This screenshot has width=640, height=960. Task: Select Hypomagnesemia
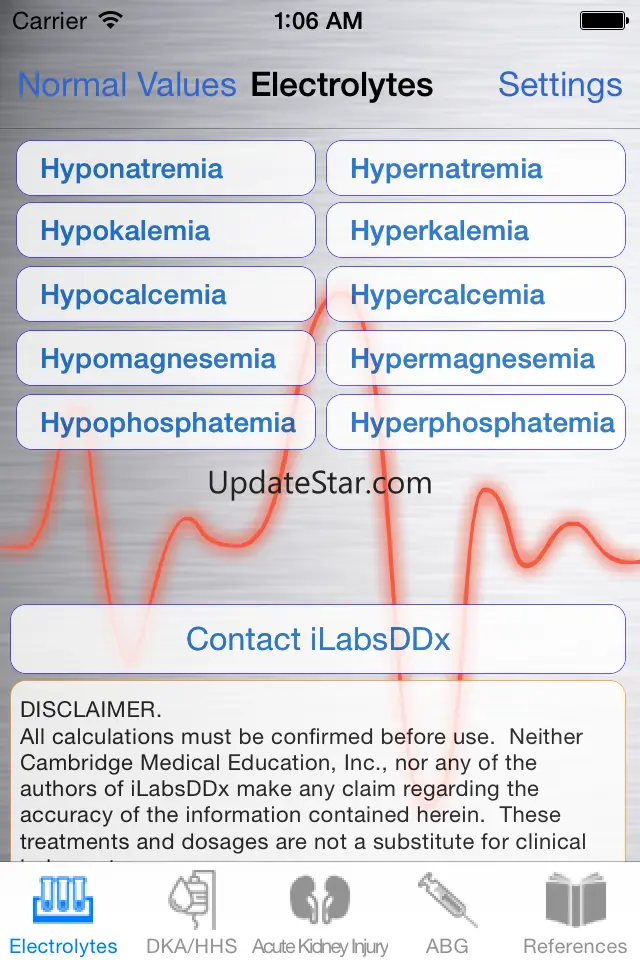[165, 359]
